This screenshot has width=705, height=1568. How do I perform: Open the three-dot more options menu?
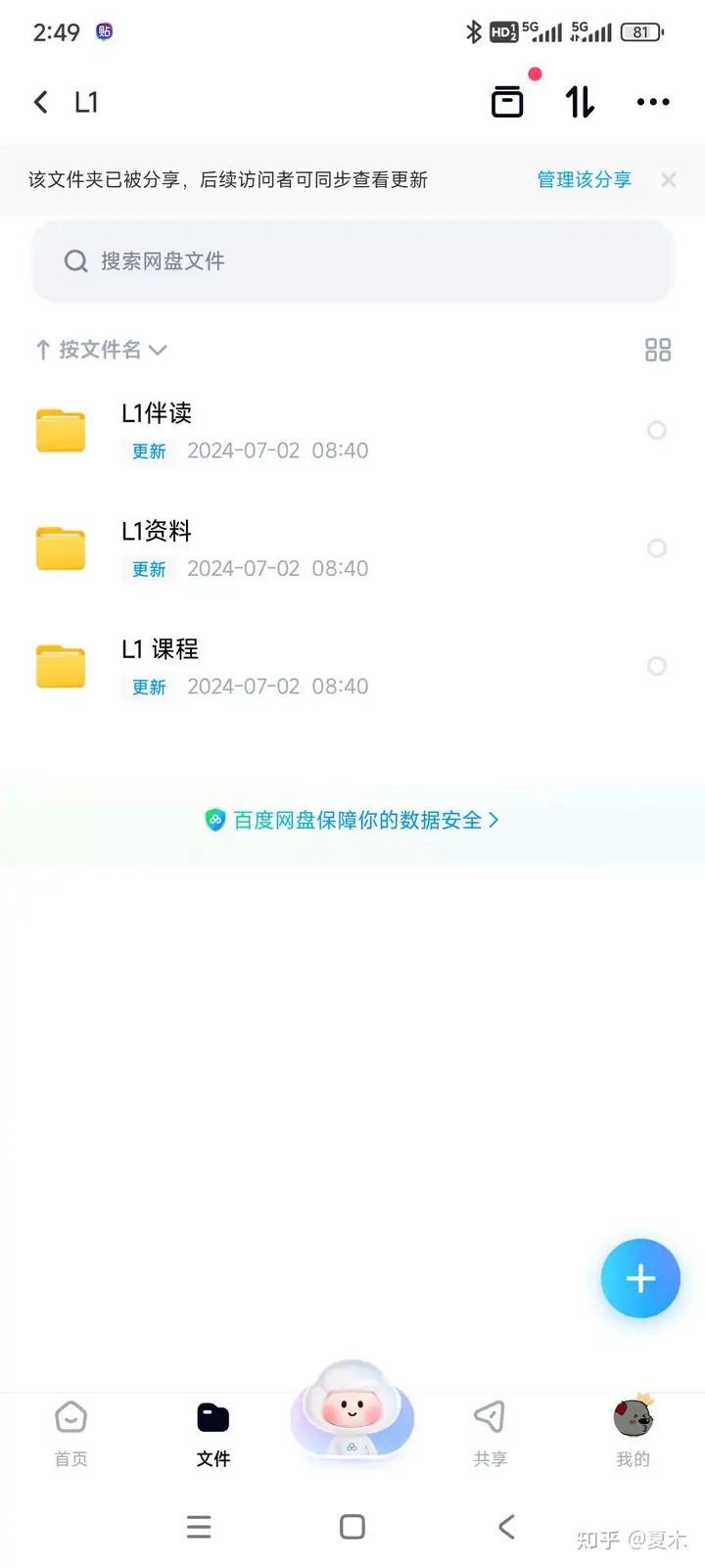(x=652, y=102)
